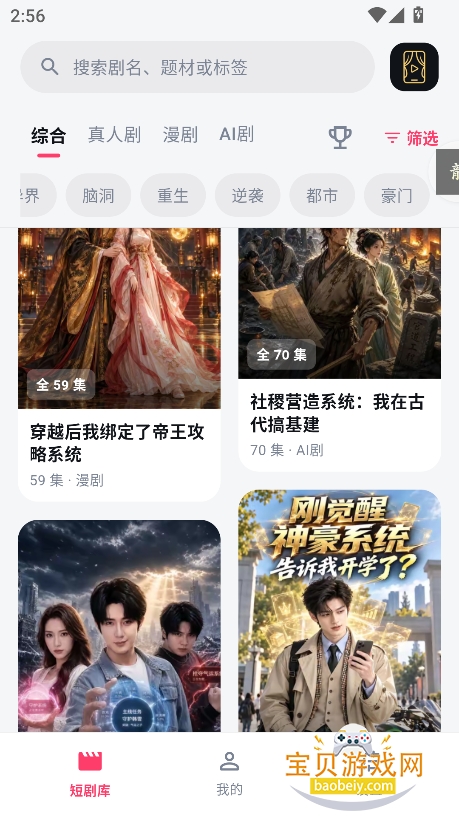Open the black theater icon beside search

pos(414,67)
